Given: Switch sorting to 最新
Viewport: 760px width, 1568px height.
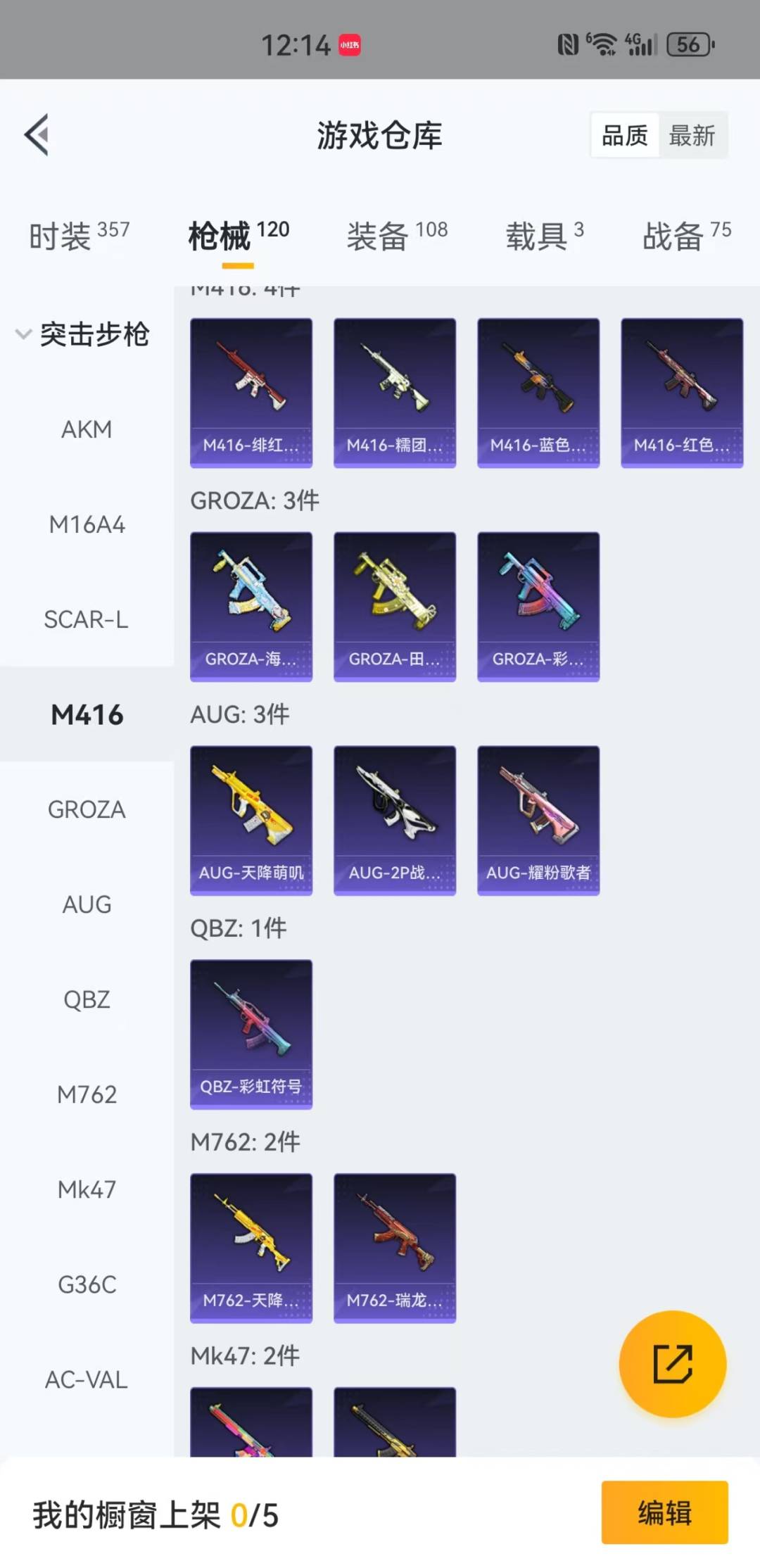Looking at the screenshot, I should [692, 135].
